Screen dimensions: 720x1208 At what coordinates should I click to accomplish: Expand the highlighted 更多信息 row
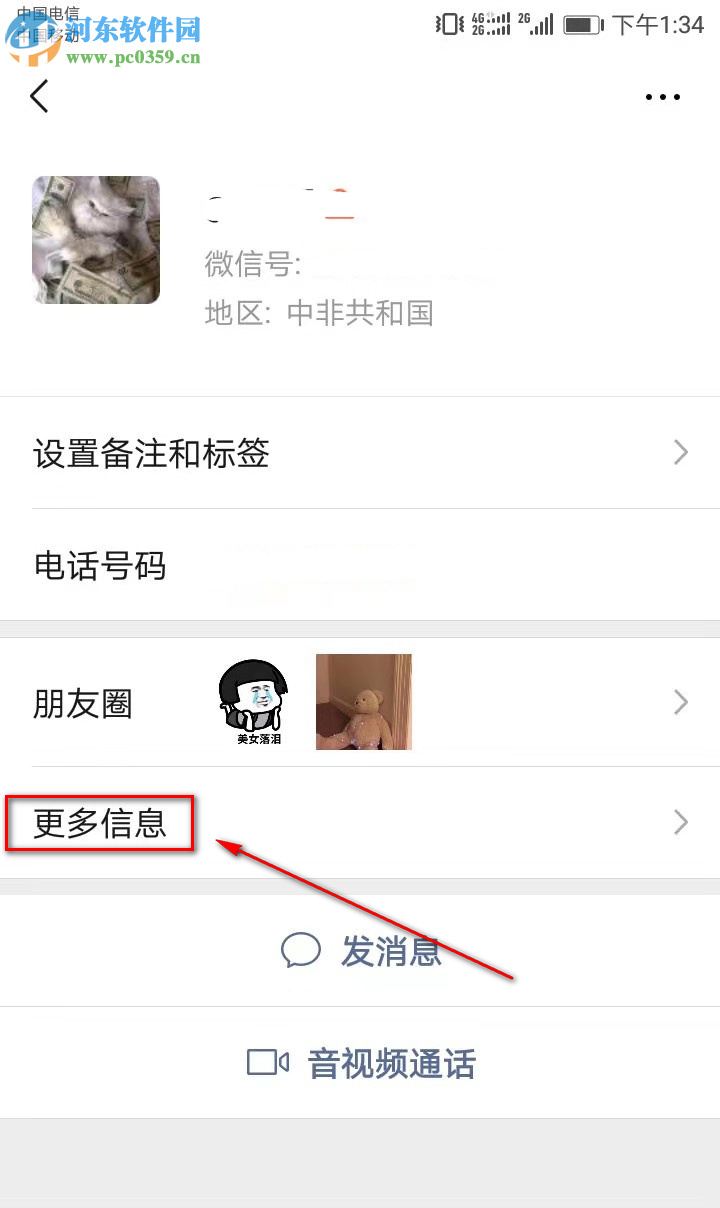tap(98, 822)
